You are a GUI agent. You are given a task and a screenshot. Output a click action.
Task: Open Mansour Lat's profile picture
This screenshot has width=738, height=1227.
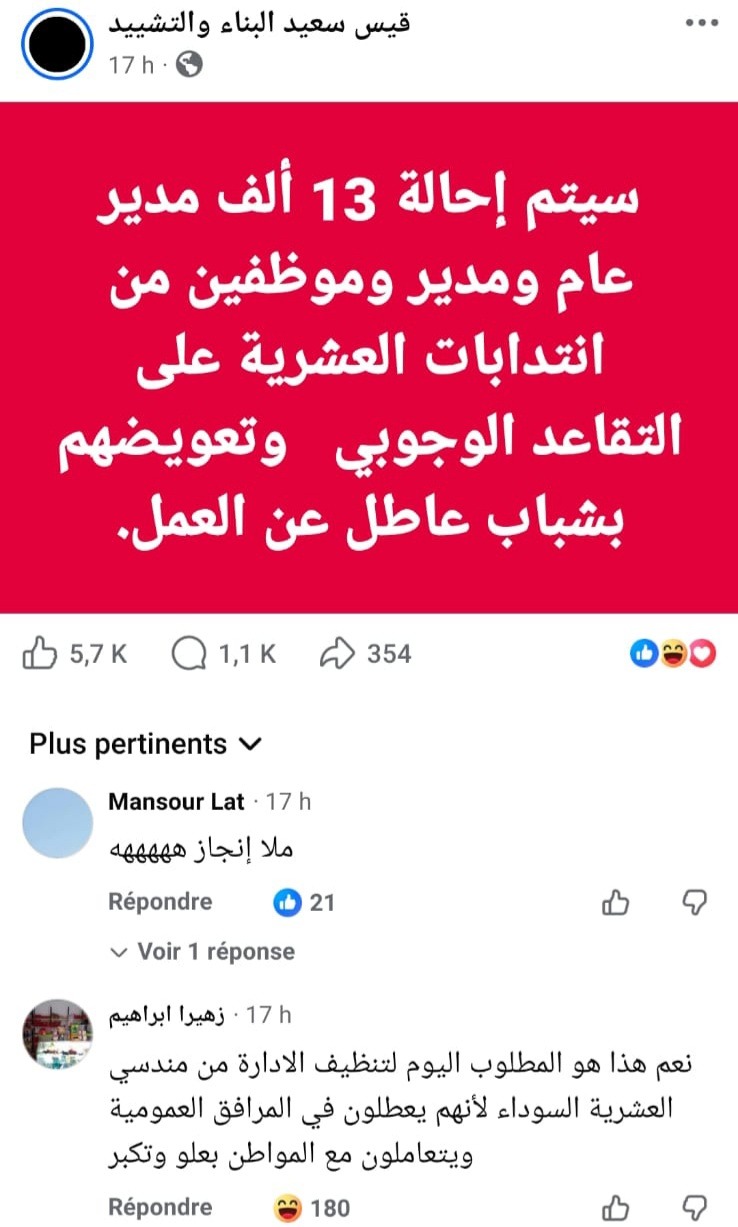[57, 823]
